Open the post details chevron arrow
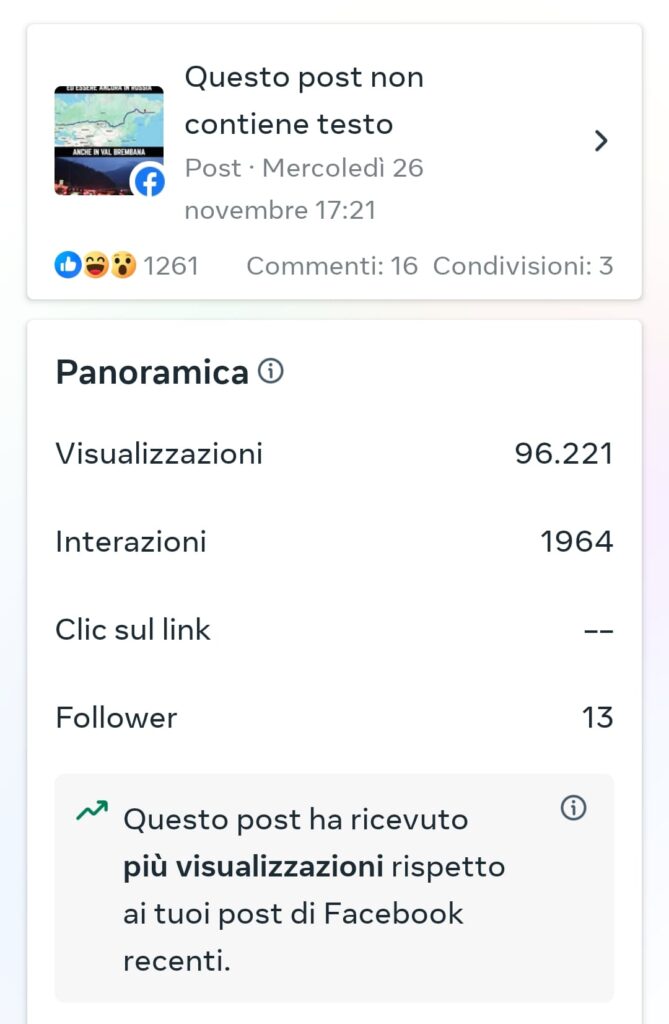The height and width of the screenshot is (1024, 669). 601,141
